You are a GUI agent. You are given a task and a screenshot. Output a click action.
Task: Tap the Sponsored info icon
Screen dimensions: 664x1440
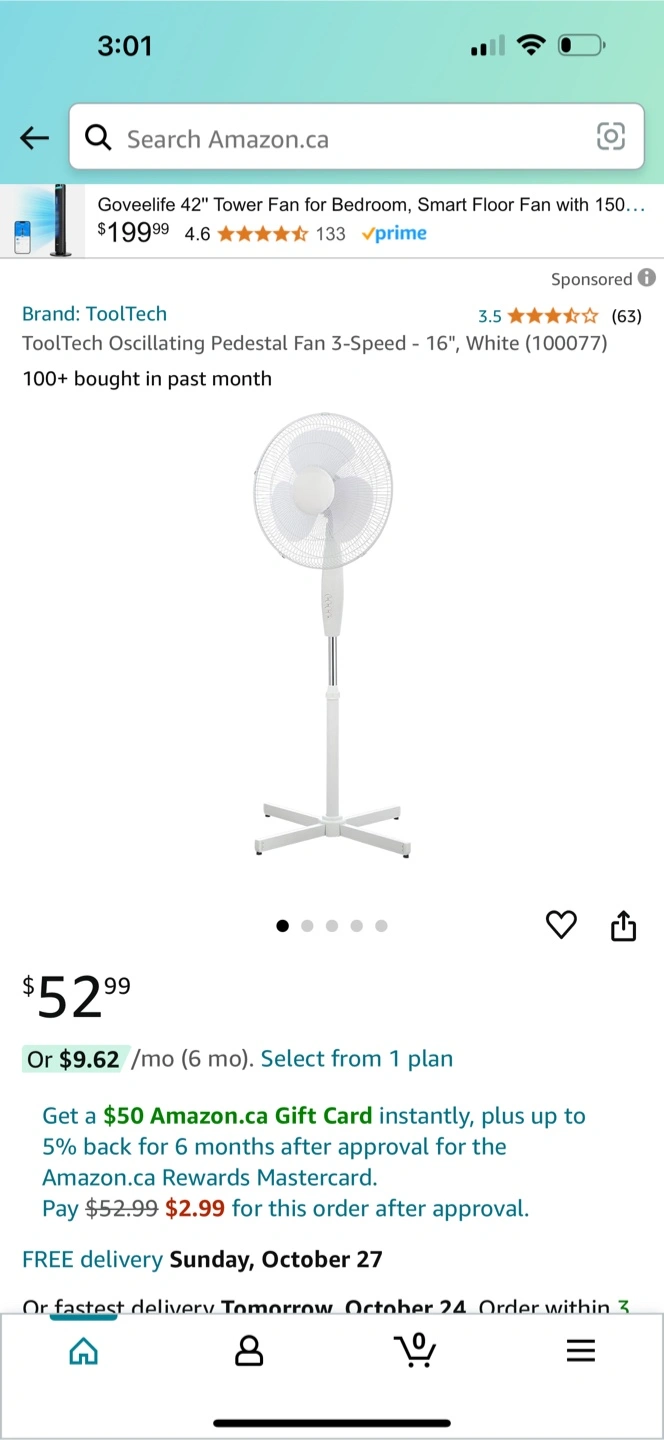[x=647, y=278]
